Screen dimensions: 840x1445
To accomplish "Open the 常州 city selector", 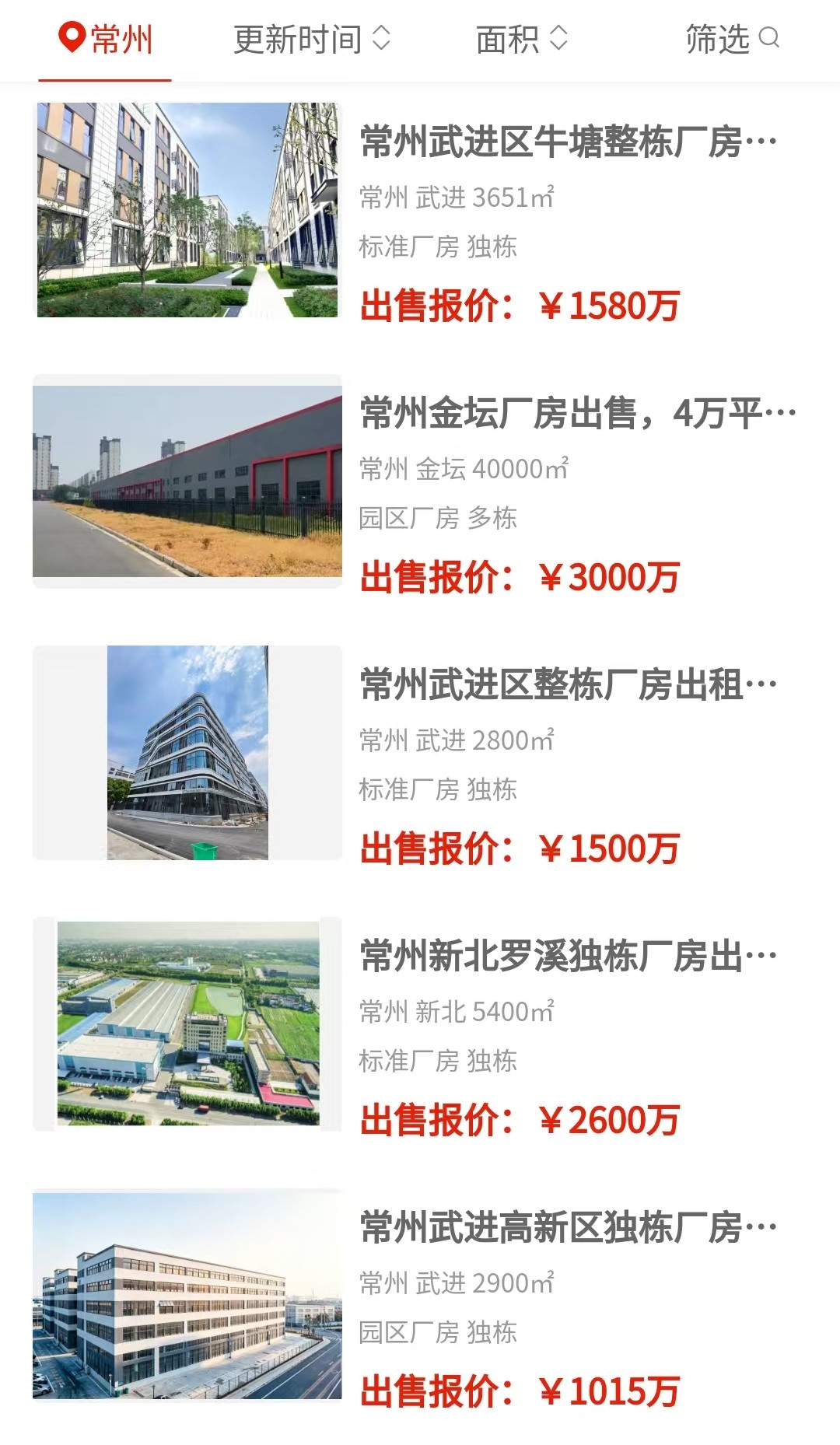I will (x=106, y=39).
